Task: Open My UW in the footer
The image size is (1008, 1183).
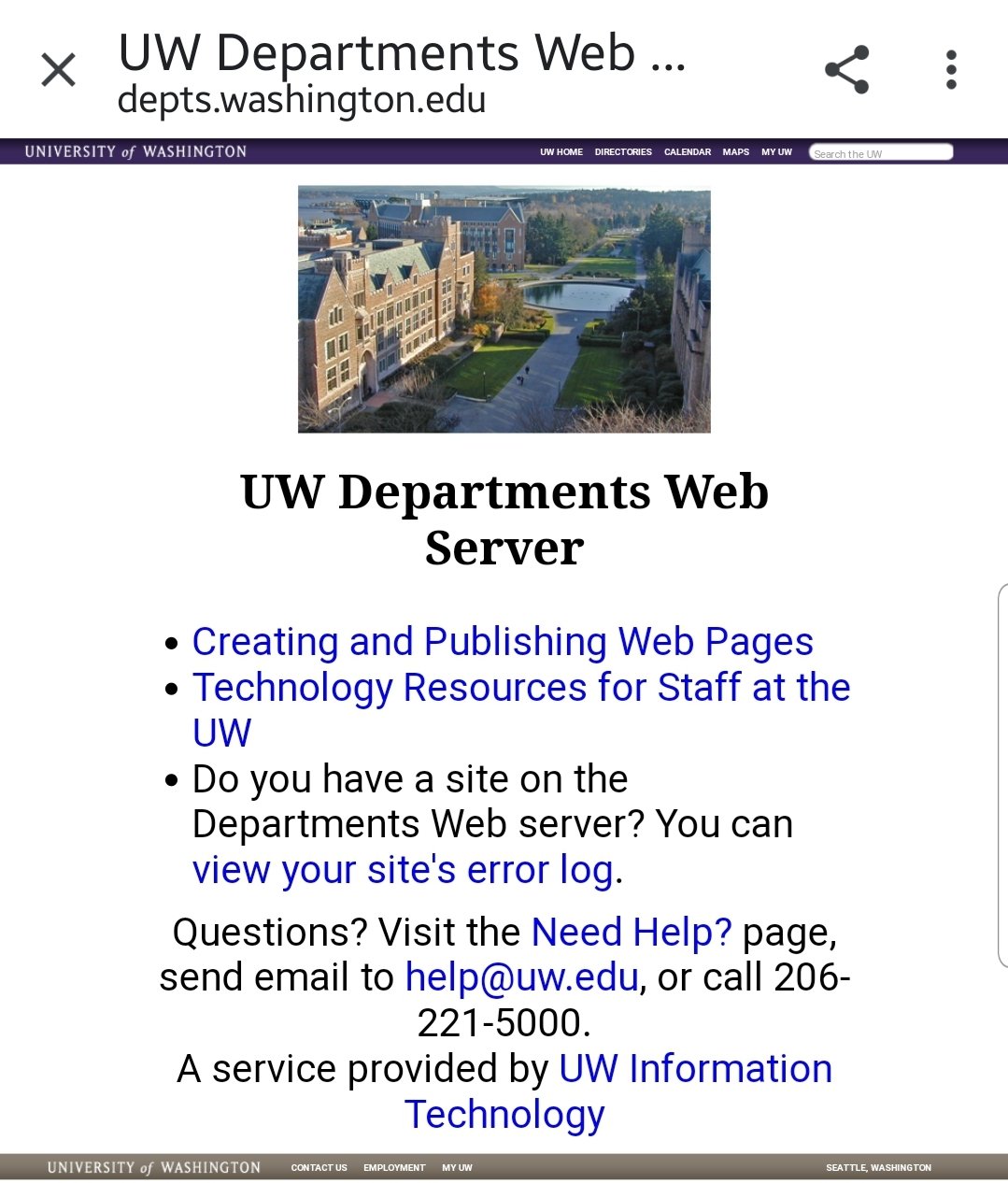Action: 457,1168
